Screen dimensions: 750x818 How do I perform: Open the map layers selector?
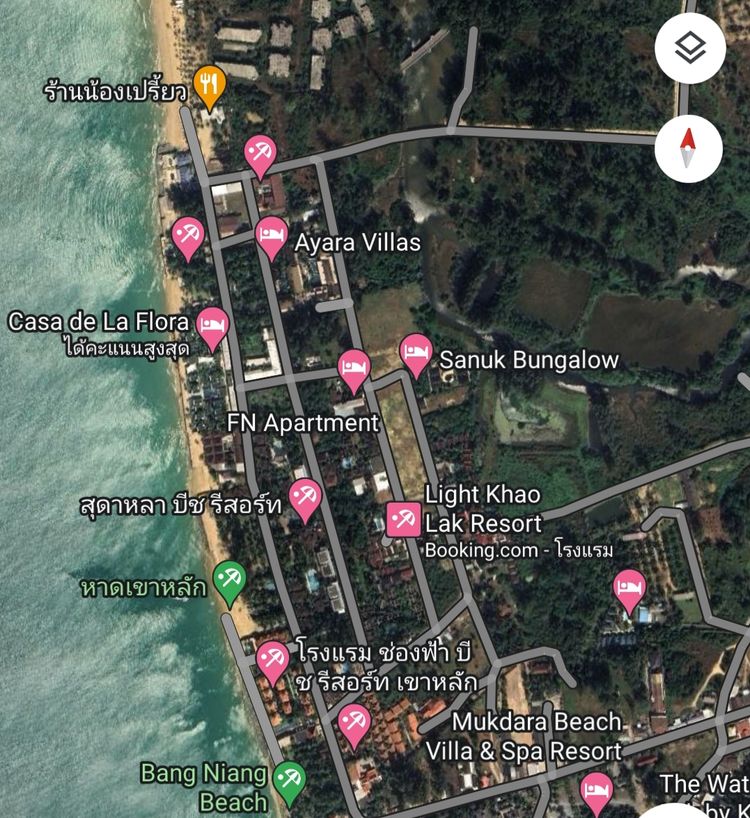pyautogui.click(x=689, y=47)
